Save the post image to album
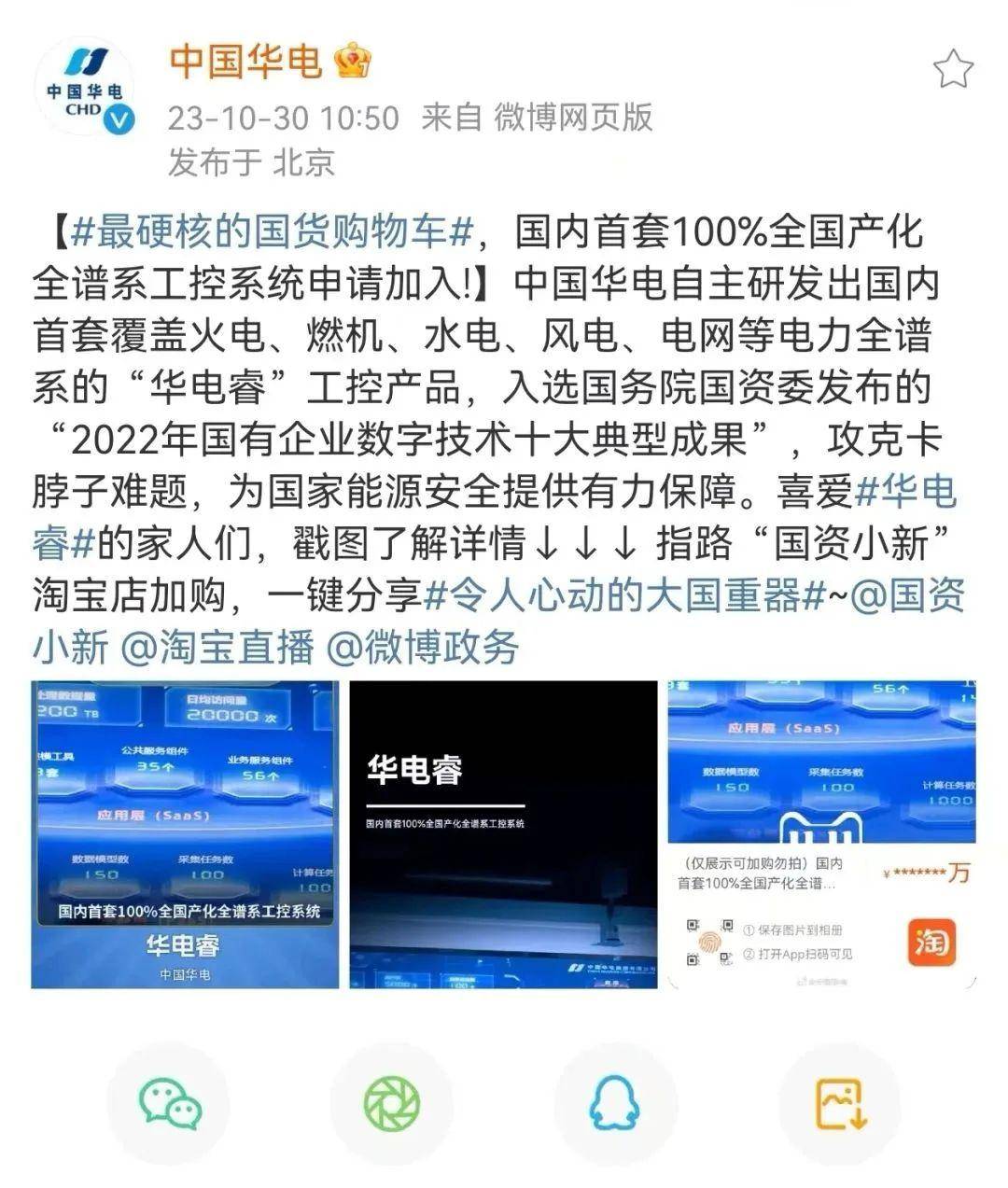The width and height of the screenshot is (1008, 1188). 840,1105
